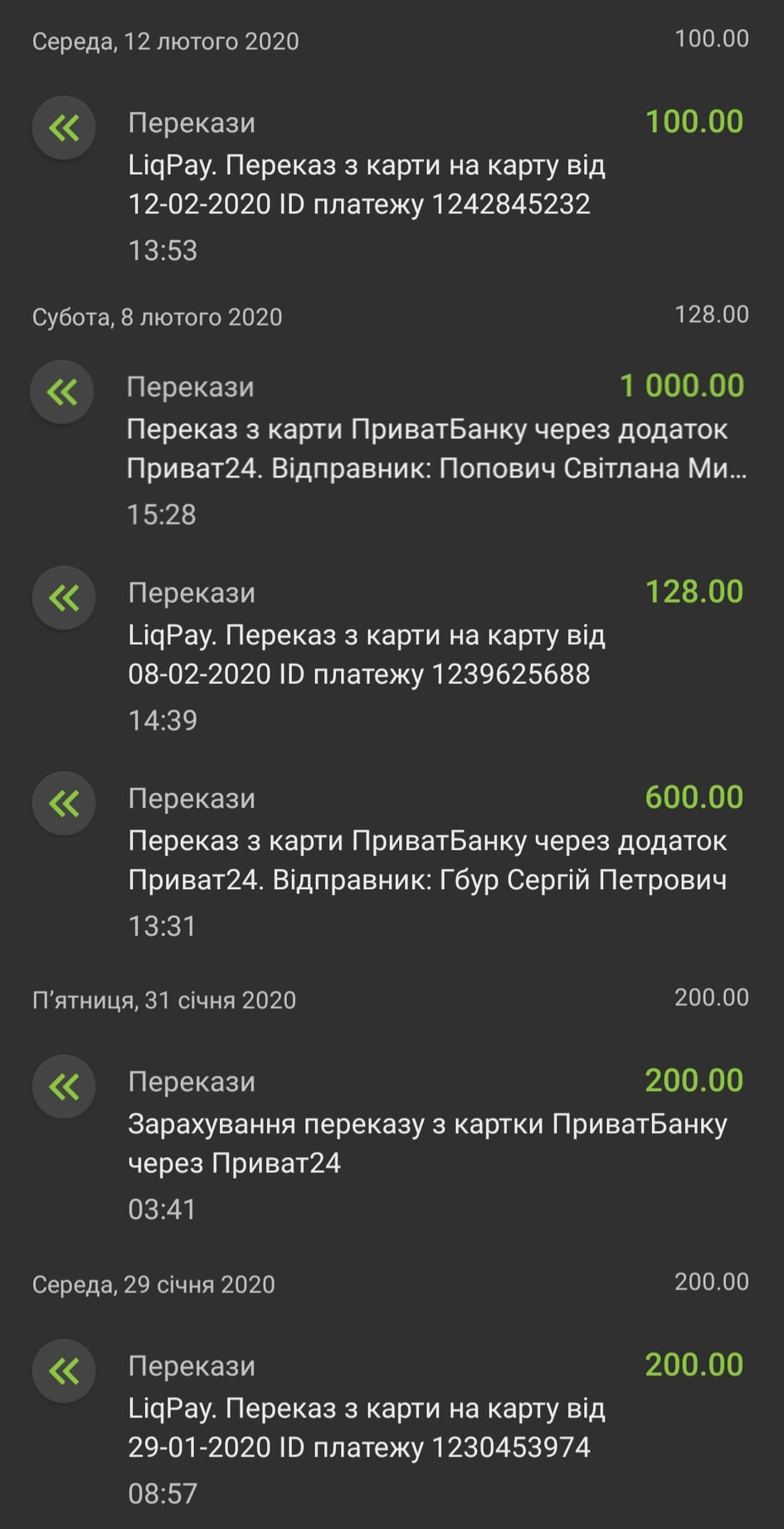
Task: Open the 128.00 LiqPay transfer ID 1239625688
Action: pyautogui.click(x=392, y=655)
